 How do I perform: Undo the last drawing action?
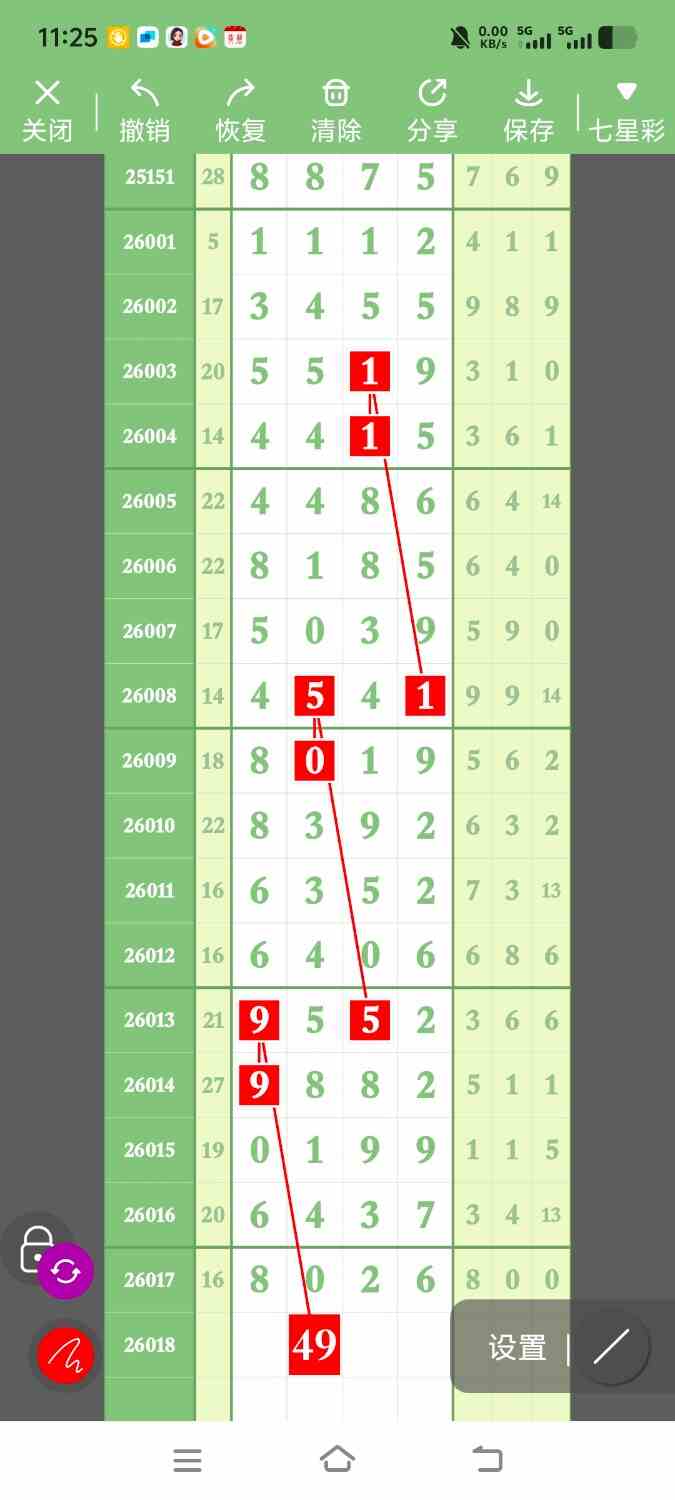[144, 111]
